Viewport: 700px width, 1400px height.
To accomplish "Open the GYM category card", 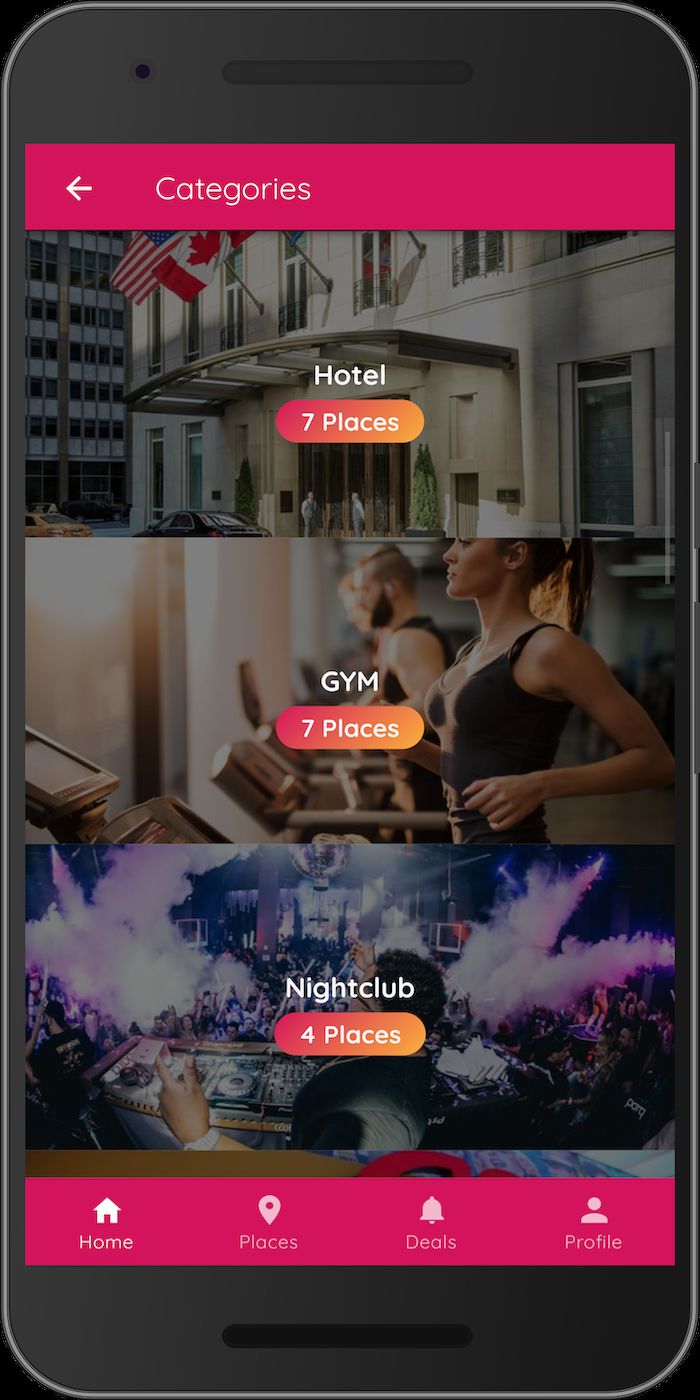I will (350, 692).
